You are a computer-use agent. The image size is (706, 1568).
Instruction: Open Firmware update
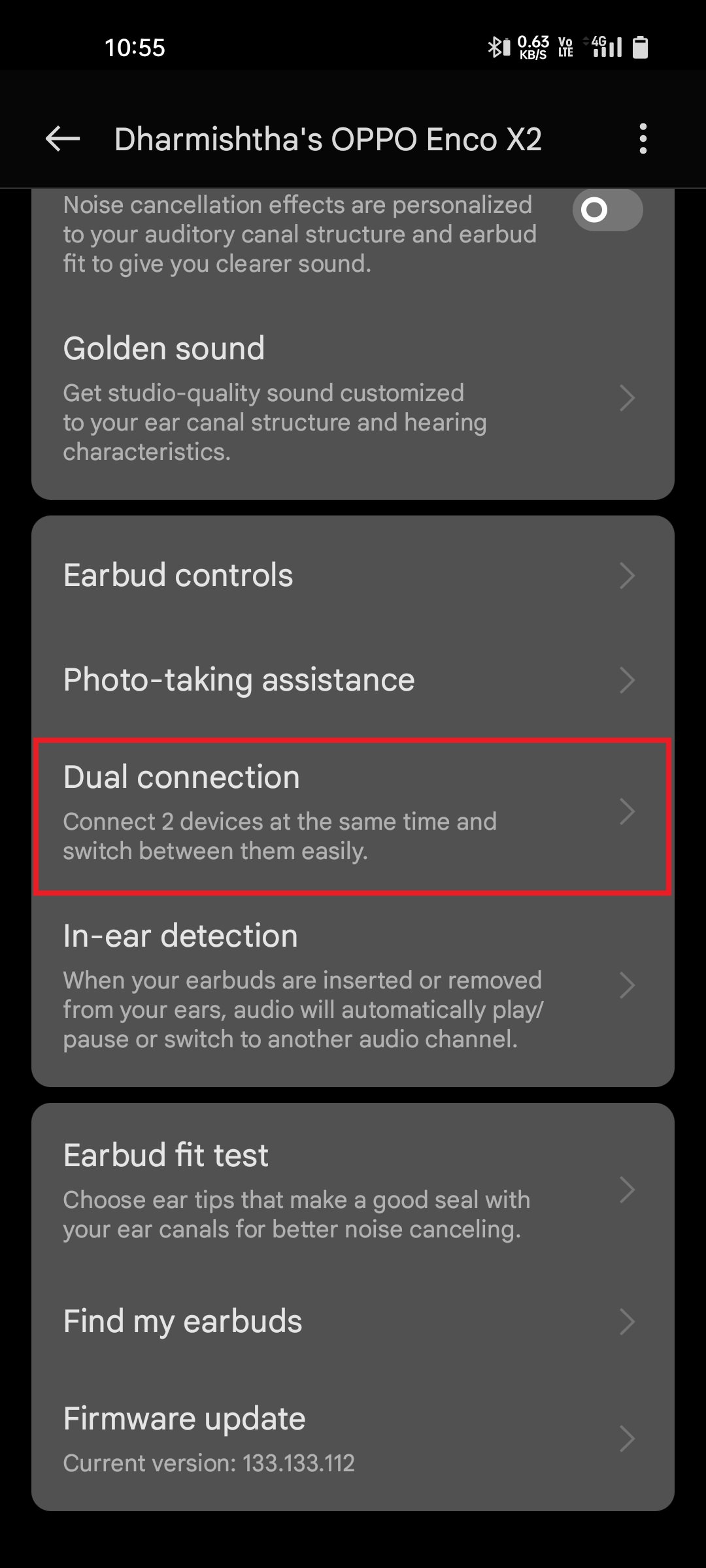pyautogui.click(x=353, y=1438)
